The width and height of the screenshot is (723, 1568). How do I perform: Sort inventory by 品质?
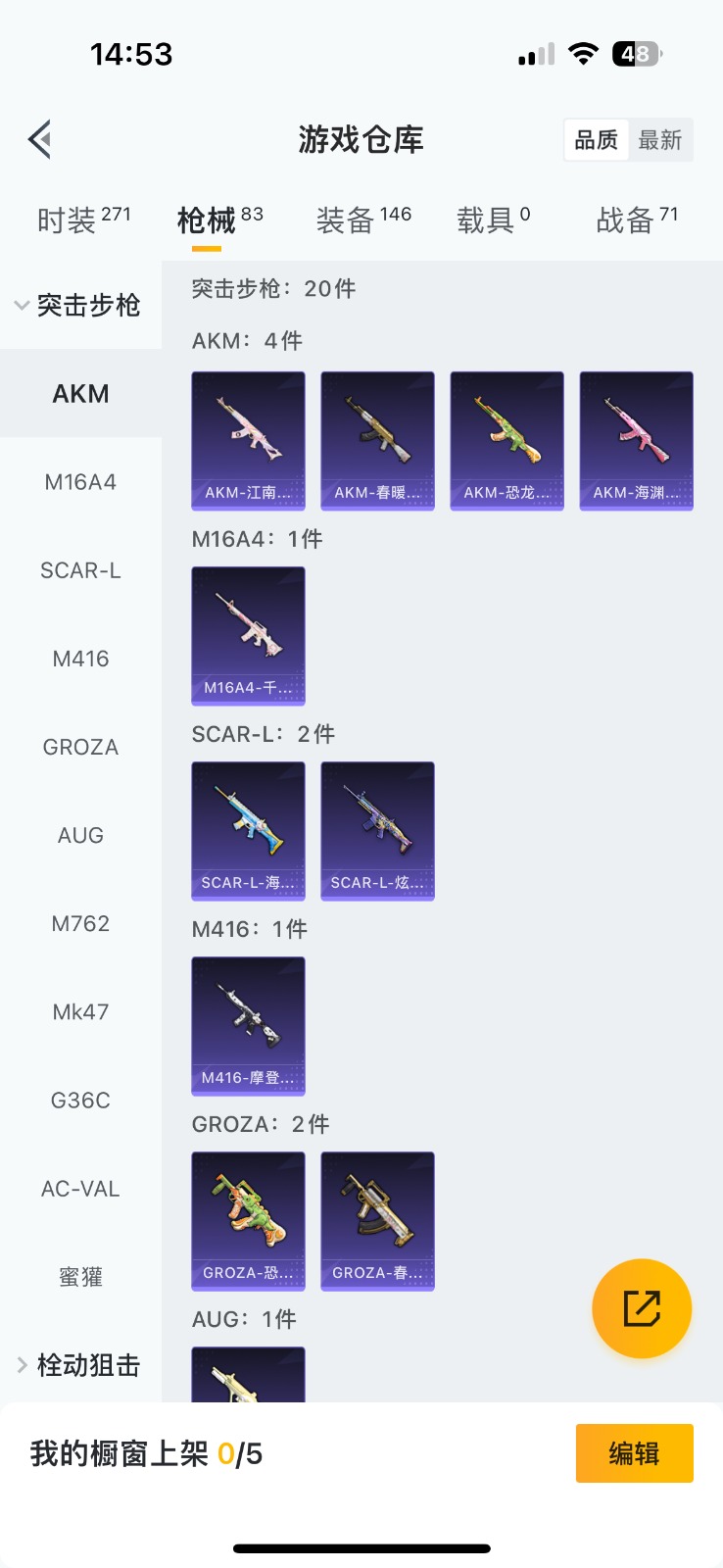[x=596, y=140]
